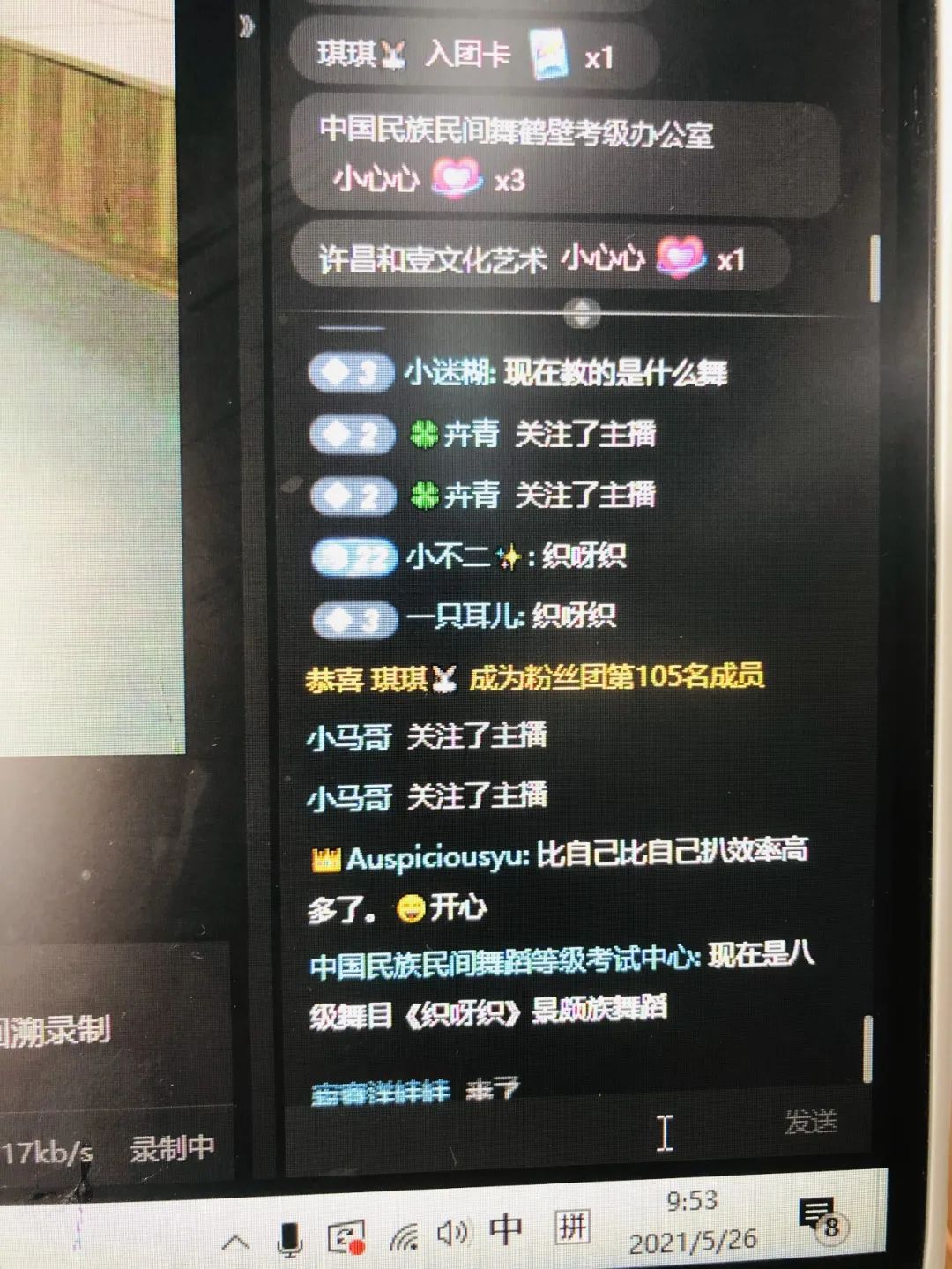Viewport: 952px width, 1269px height.
Task: Collapse the chat panel with the double arrow
Action: pyautogui.click(x=246, y=26)
